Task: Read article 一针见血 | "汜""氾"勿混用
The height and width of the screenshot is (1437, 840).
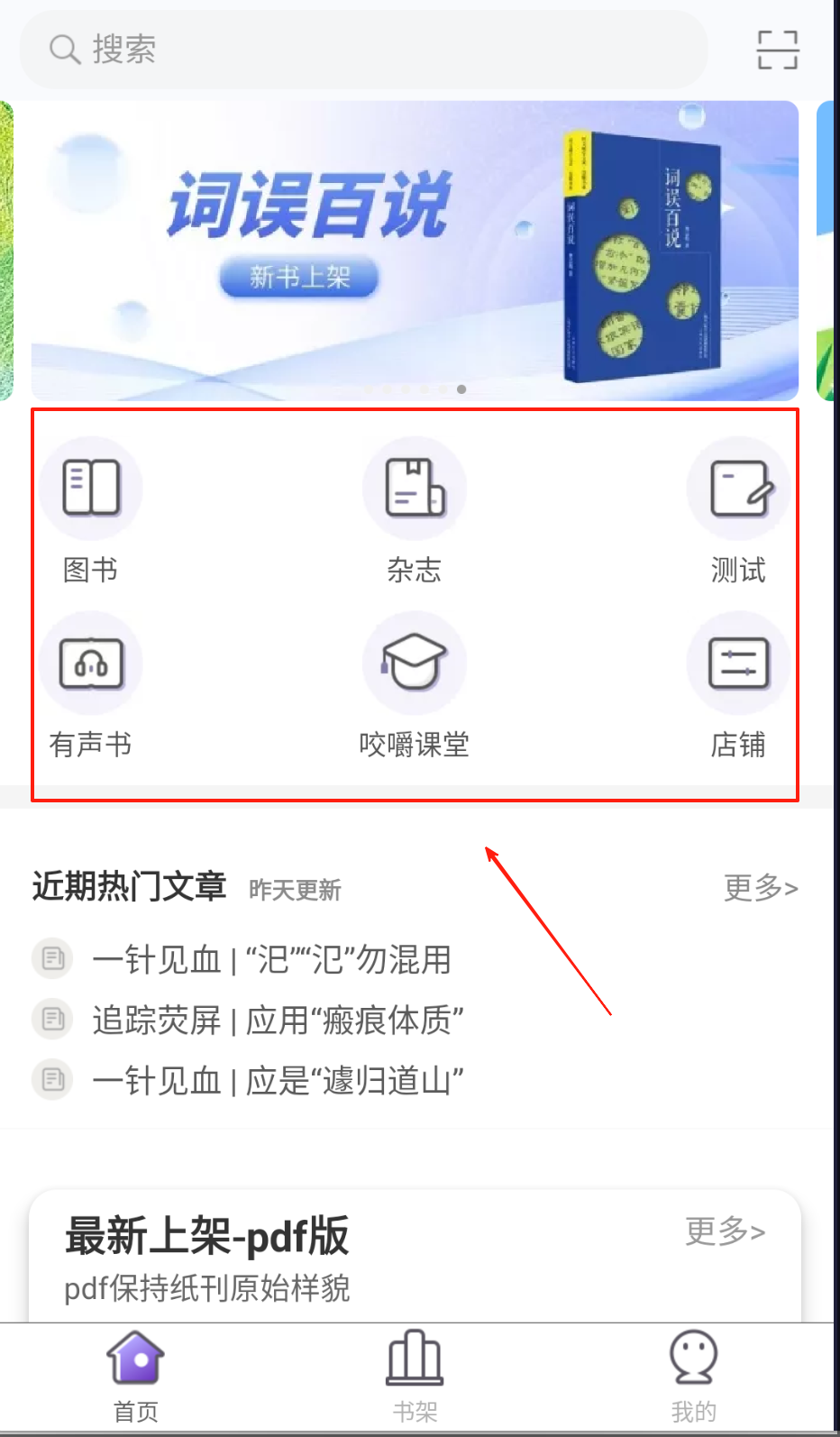Action: point(270,959)
